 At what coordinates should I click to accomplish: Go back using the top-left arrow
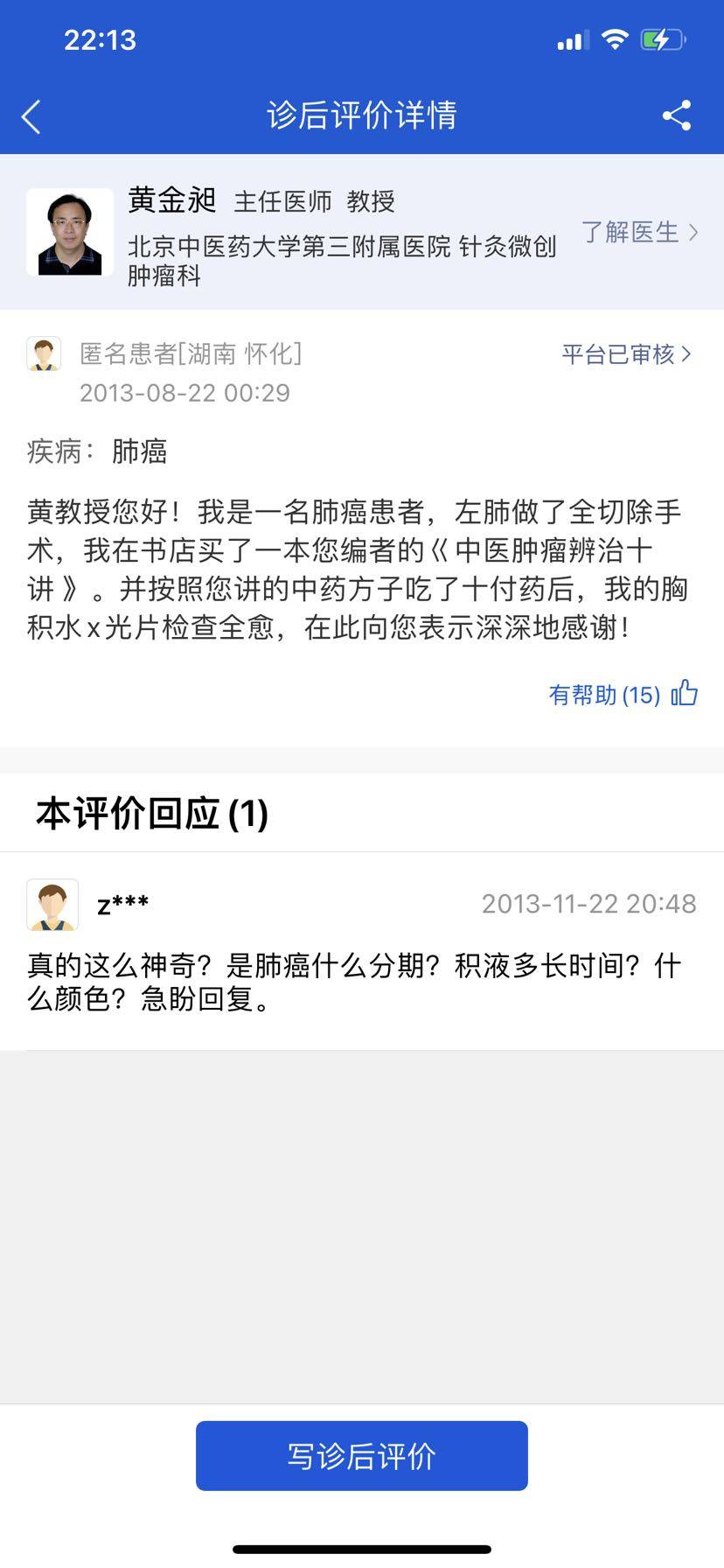tap(31, 116)
